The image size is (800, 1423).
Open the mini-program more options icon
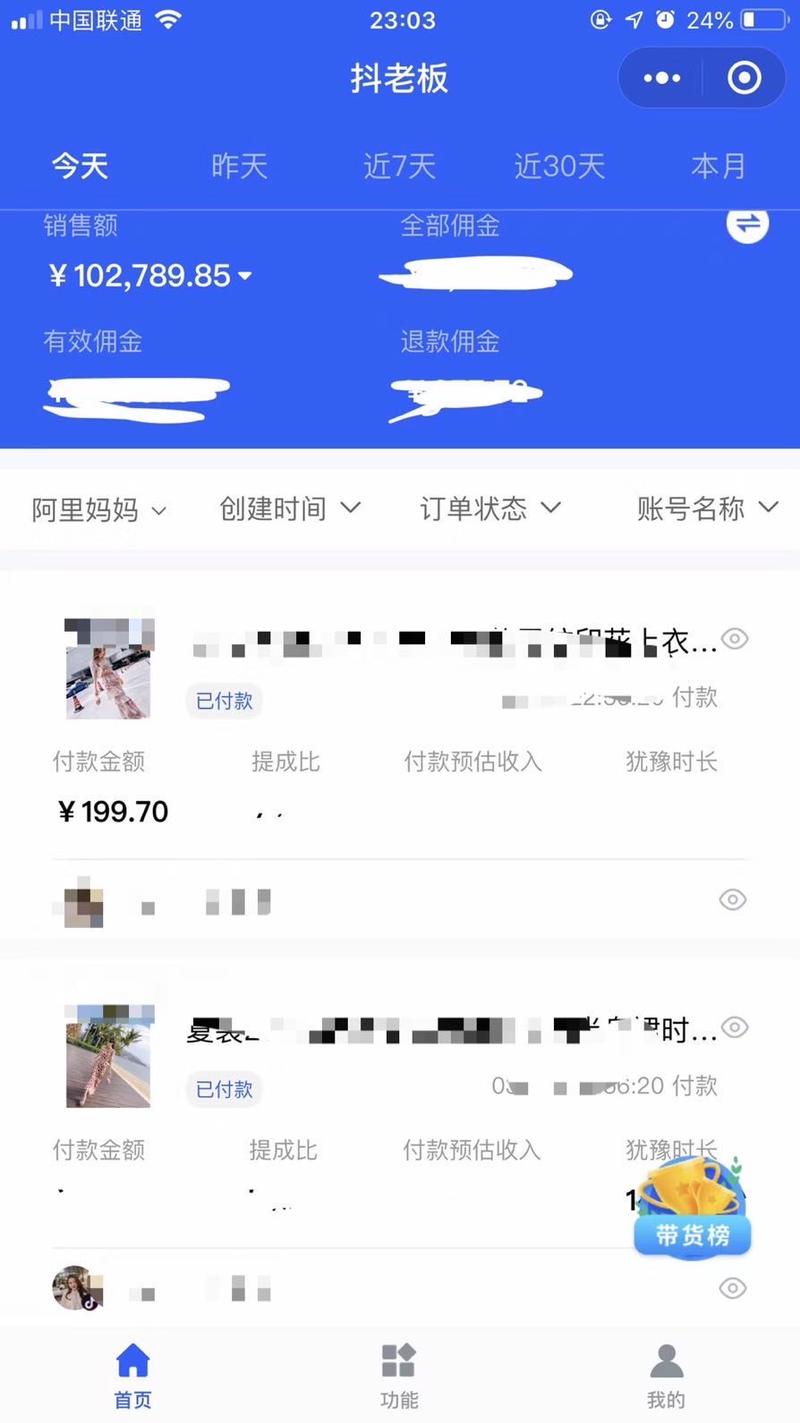[659, 77]
